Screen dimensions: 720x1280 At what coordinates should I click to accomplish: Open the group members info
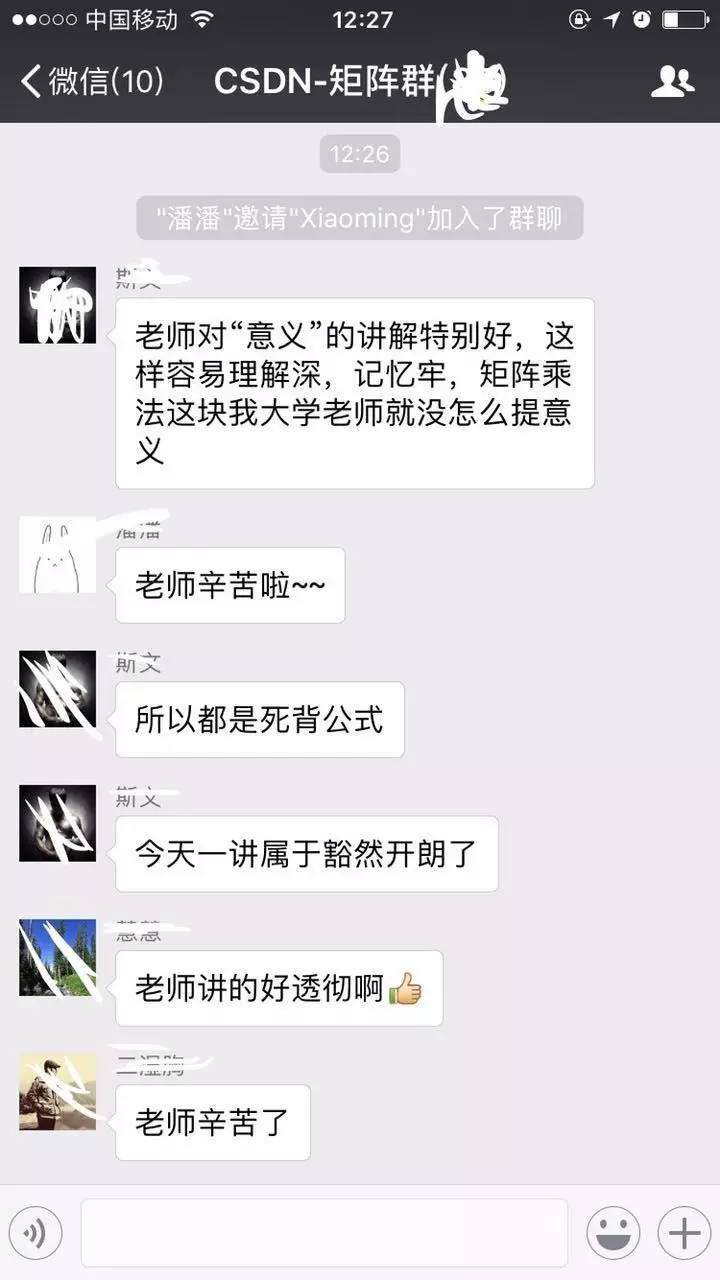pyautogui.click(x=672, y=82)
